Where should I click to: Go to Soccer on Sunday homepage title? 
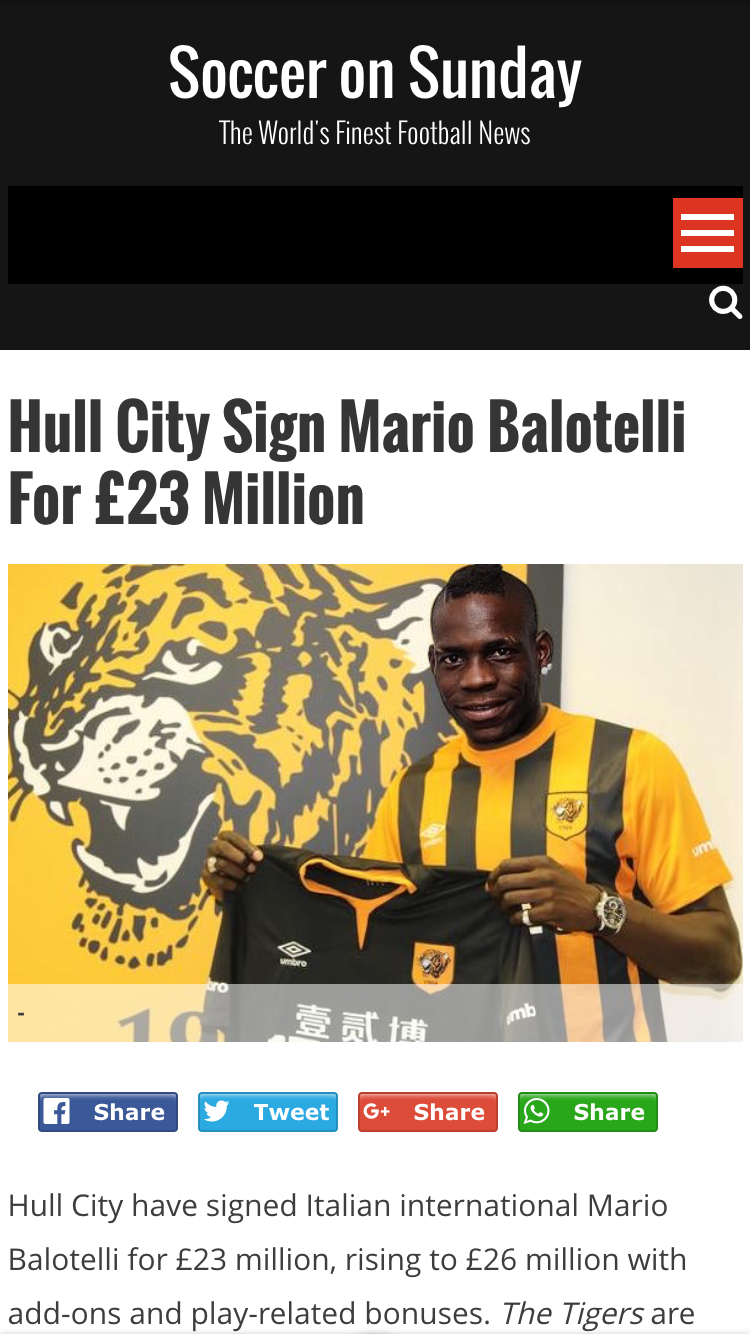(x=375, y=74)
